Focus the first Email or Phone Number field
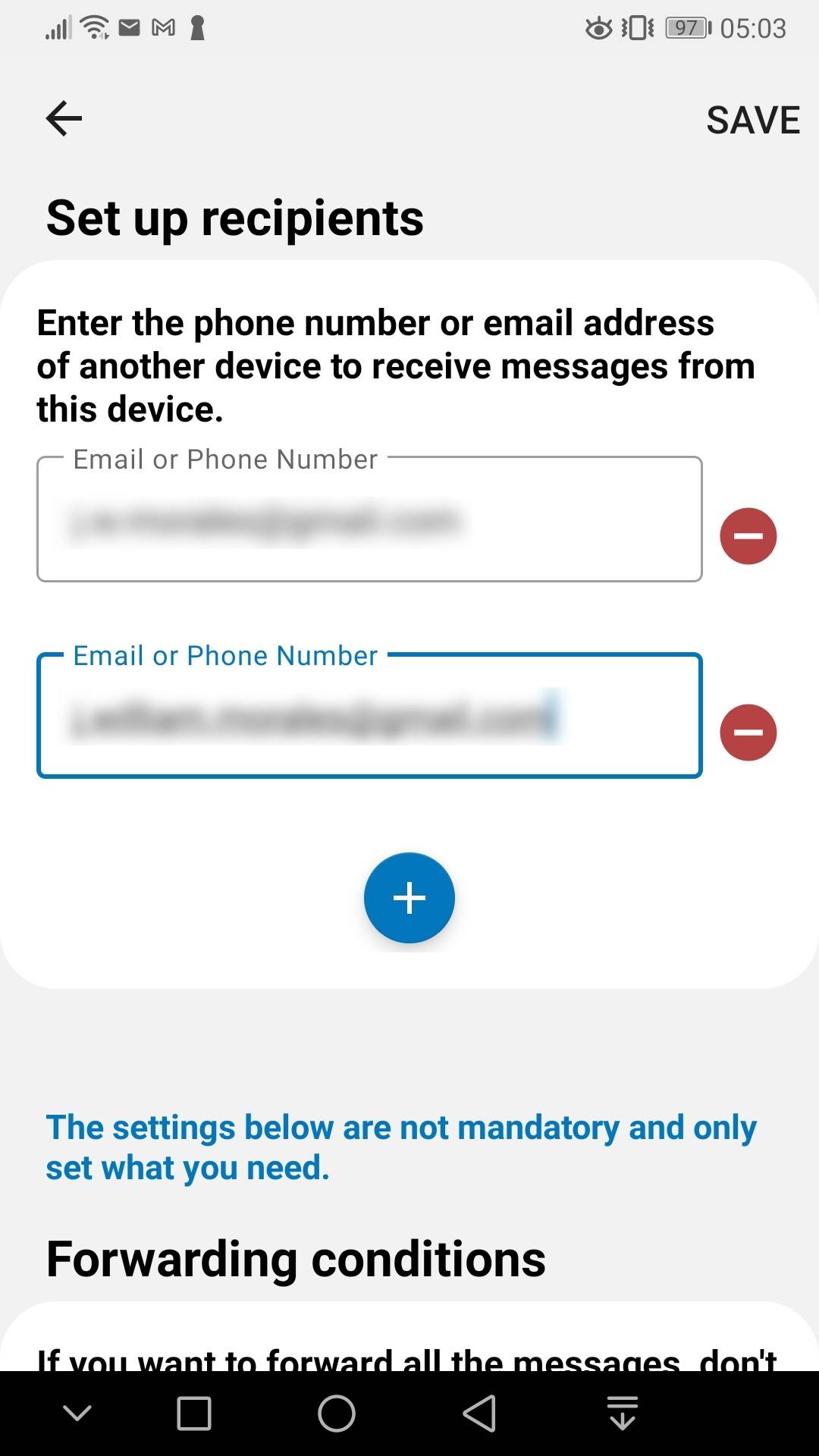 [369, 521]
